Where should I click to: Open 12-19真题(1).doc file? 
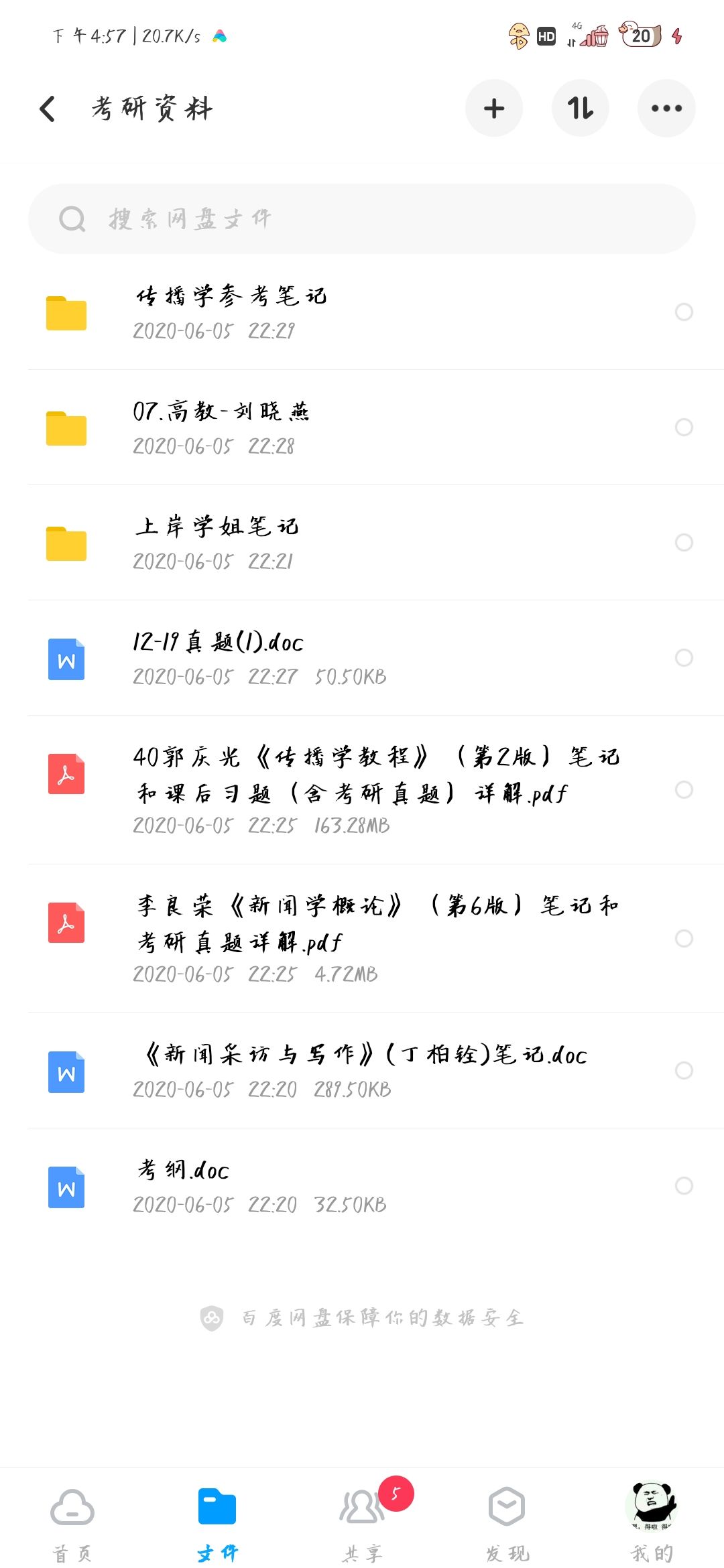pyautogui.click(x=362, y=658)
